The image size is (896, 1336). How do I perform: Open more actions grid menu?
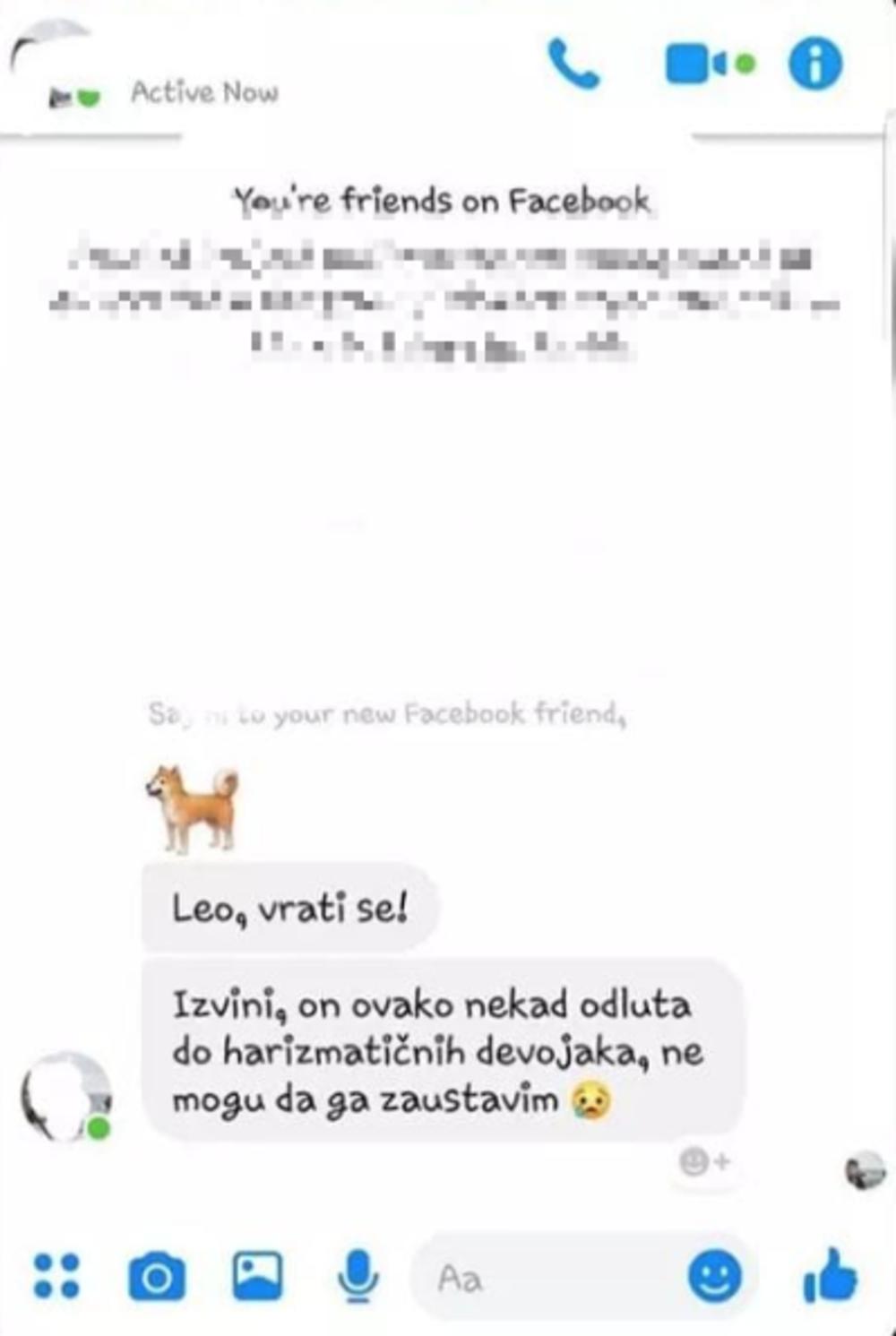tap(56, 1276)
